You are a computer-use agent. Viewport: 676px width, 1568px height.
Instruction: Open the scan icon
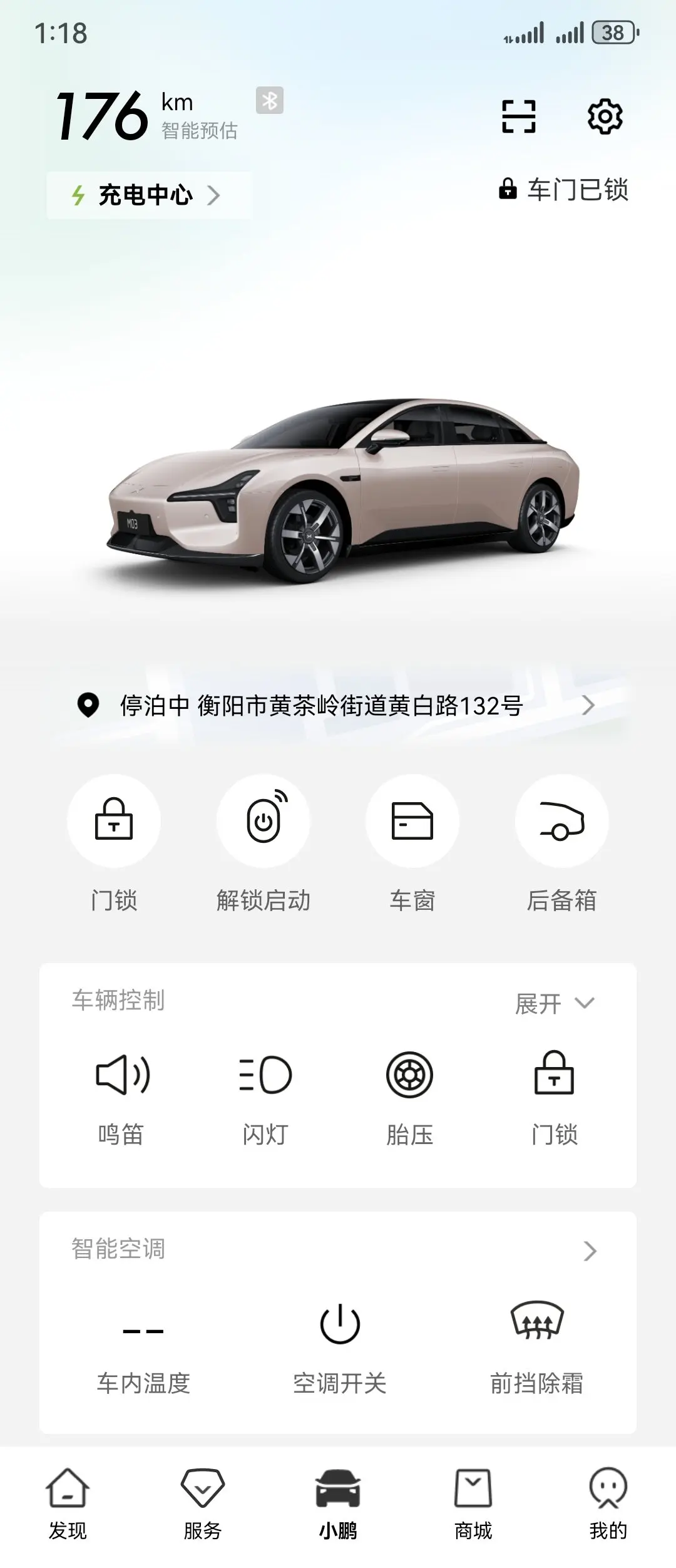(518, 116)
